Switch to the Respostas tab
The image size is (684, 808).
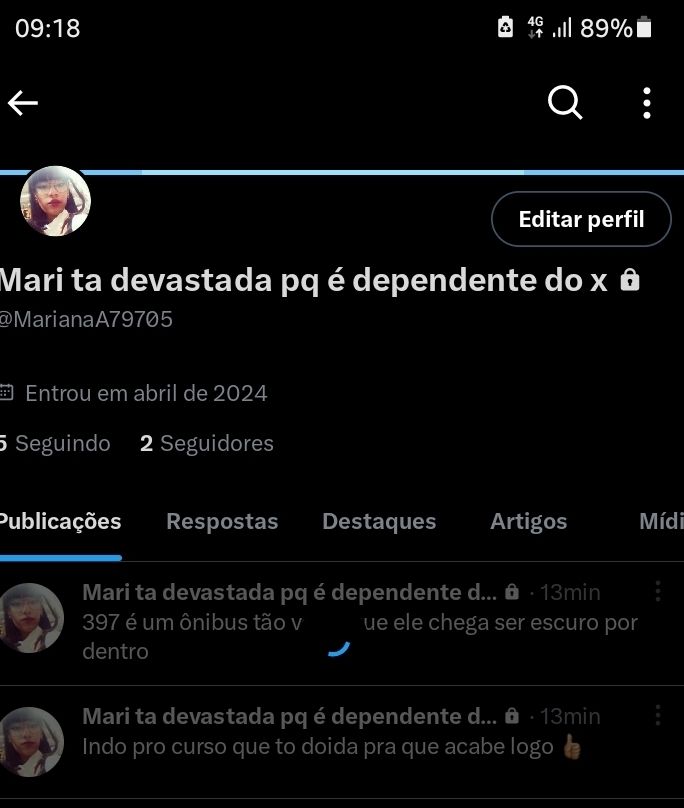click(222, 521)
